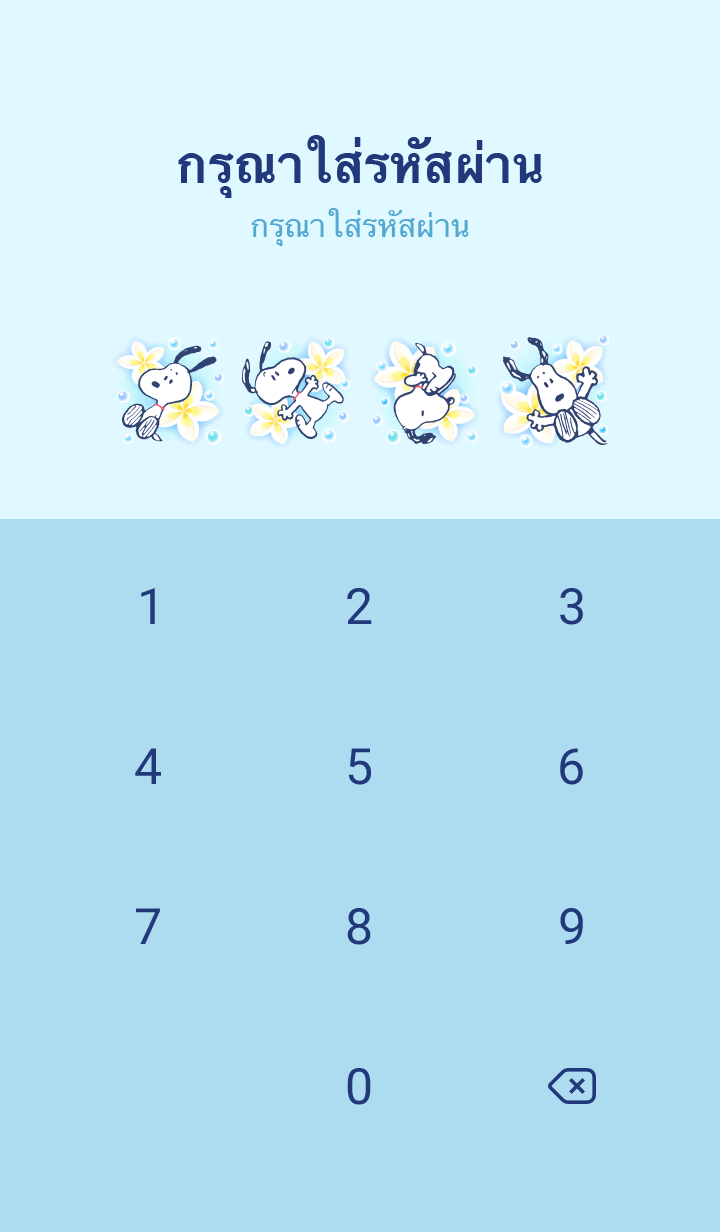Enter digit 1 on the keypad

coord(149,607)
